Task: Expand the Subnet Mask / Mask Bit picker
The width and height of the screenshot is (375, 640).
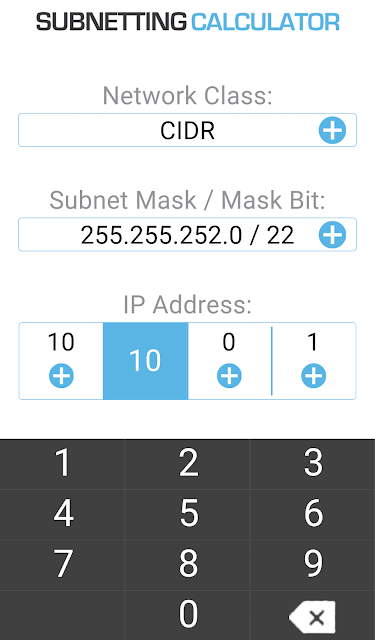Action: [x=187, y=235]
